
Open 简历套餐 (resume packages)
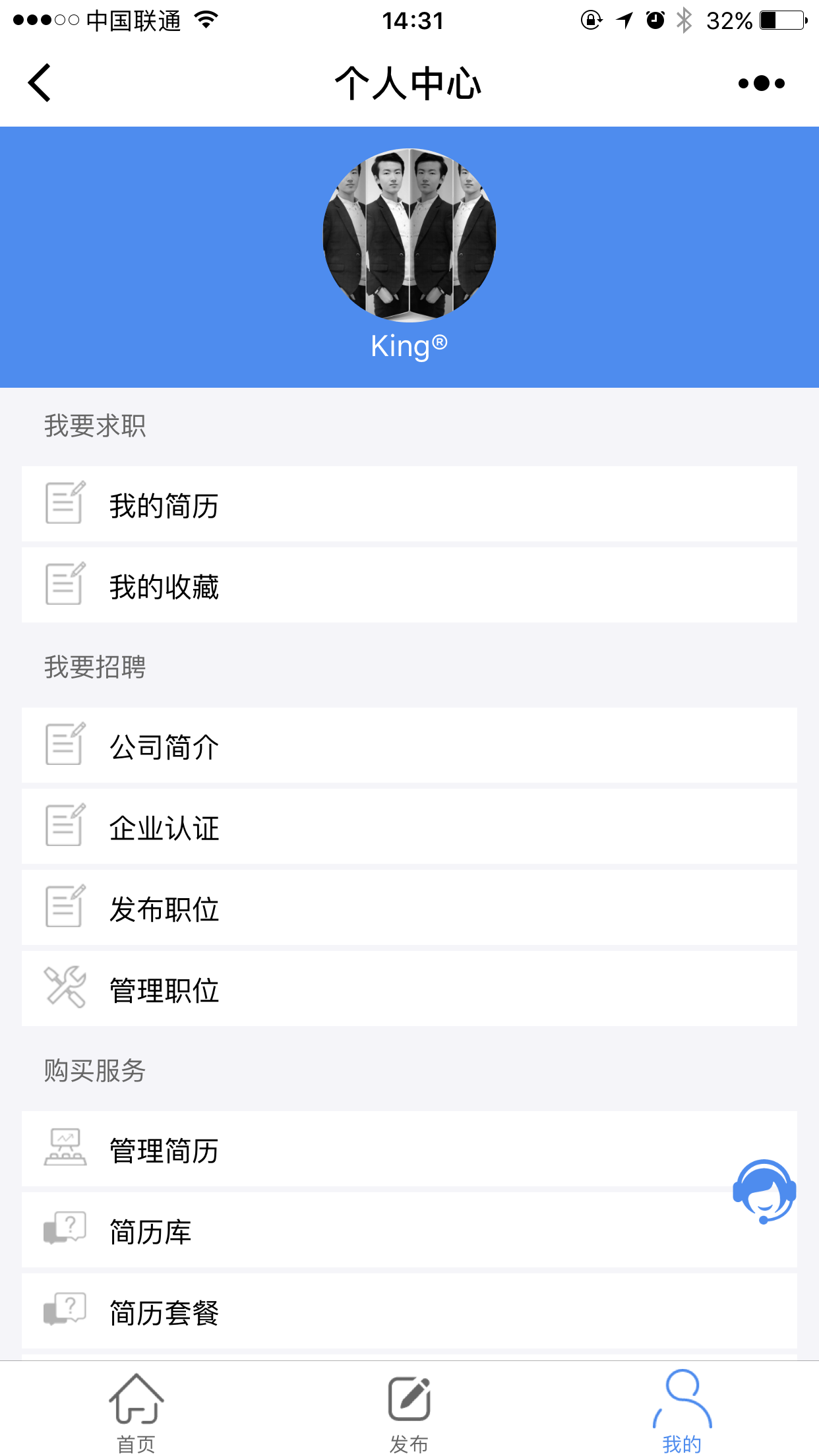(x=409, y=1311)
